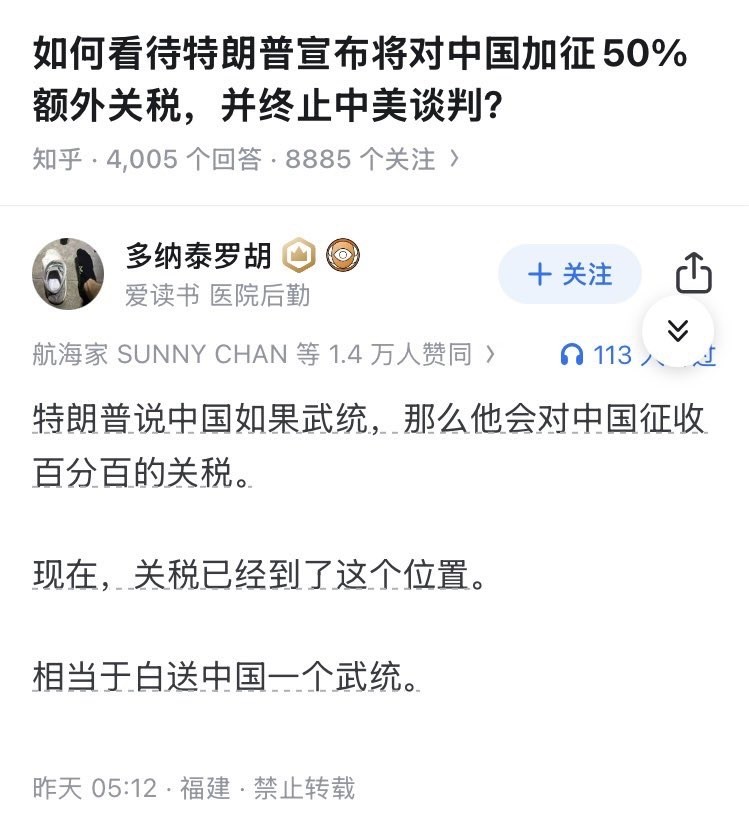Open 多纳泰罗胡's profile avatar
The height and width of the screenshot is (831, 749).
coord(68,274)
